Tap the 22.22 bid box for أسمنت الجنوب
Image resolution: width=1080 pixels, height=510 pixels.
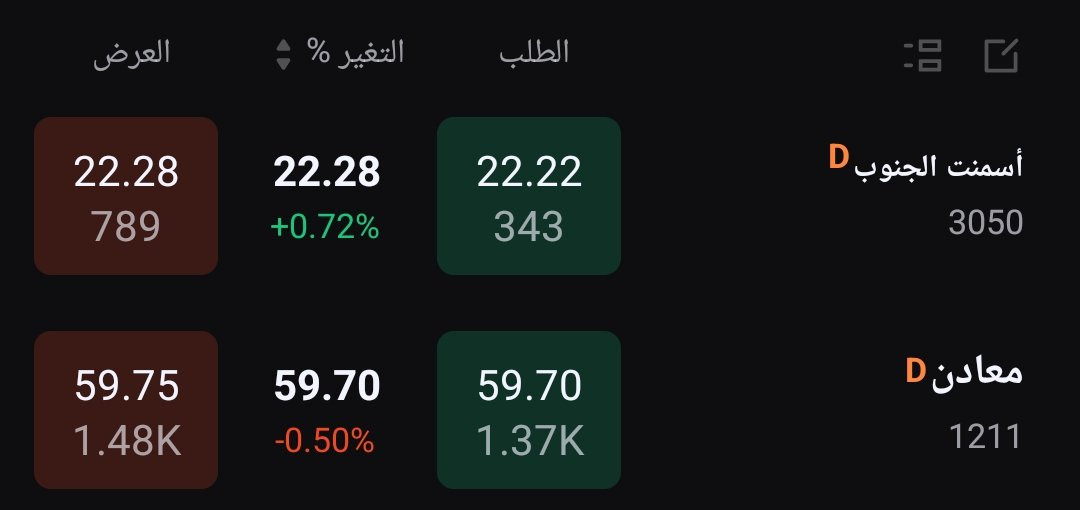(x=529, y=196)
